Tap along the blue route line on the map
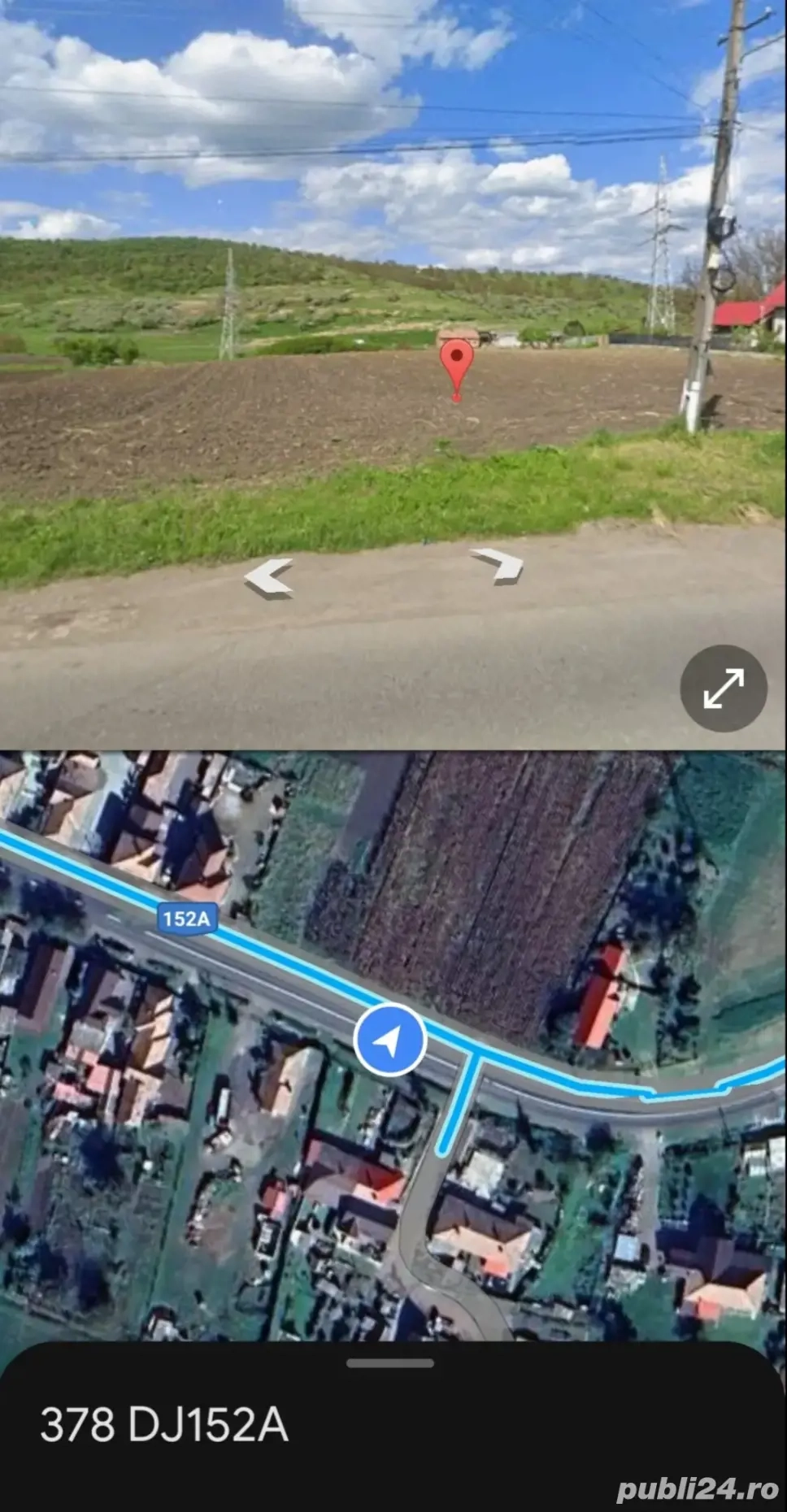 point(285,959)
